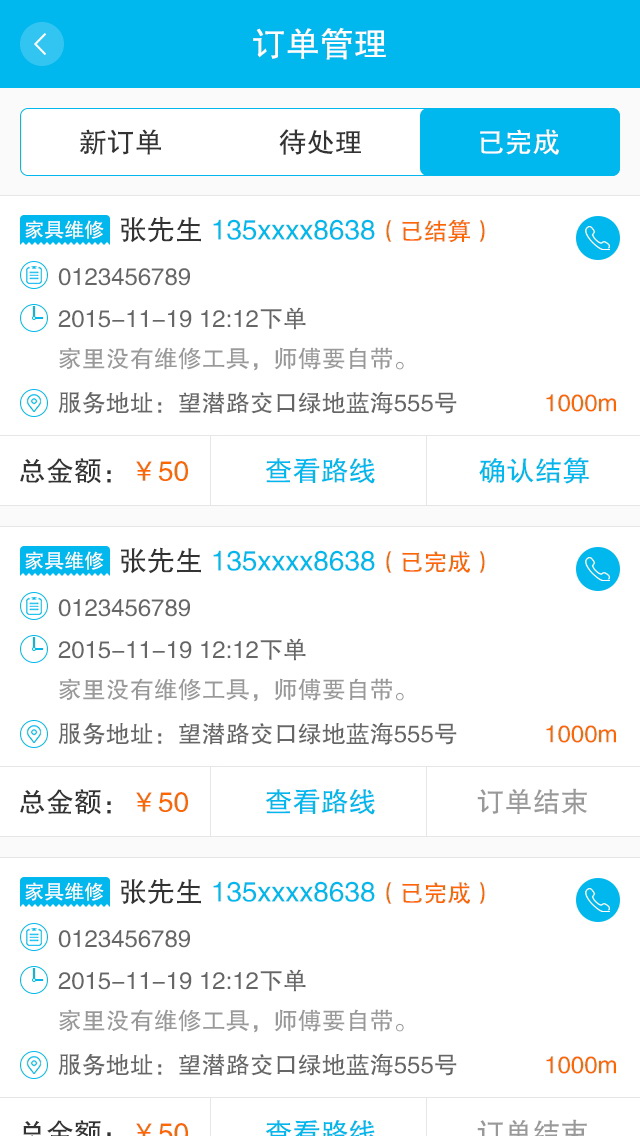Switch to the 待处理 tab
Screen dimensions: 640x1136
(320, 142)
